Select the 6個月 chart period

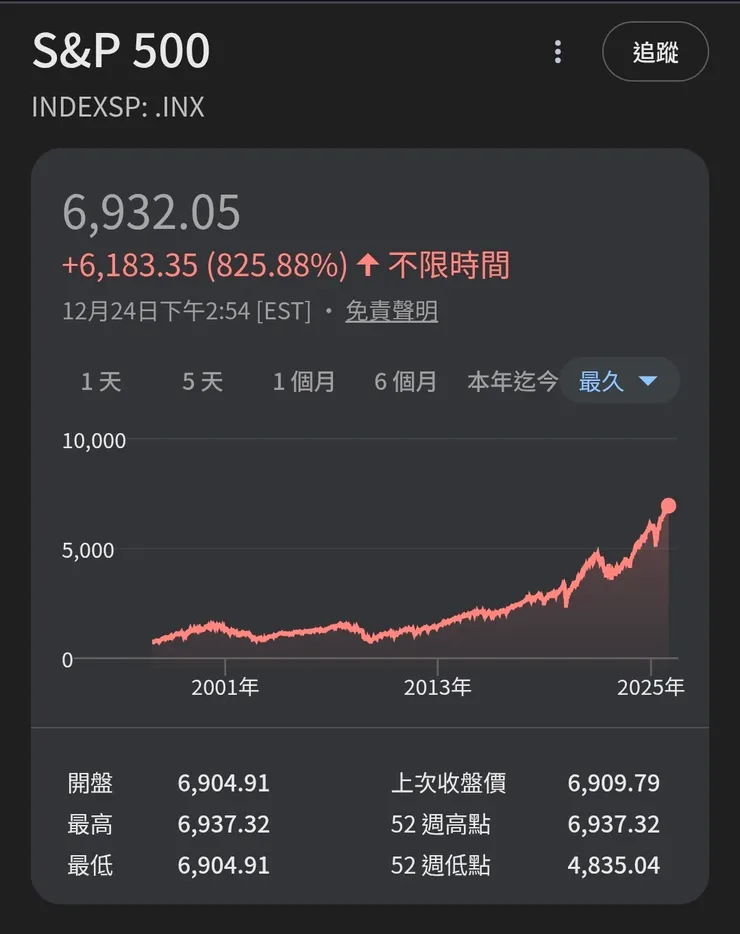(405, 380)
